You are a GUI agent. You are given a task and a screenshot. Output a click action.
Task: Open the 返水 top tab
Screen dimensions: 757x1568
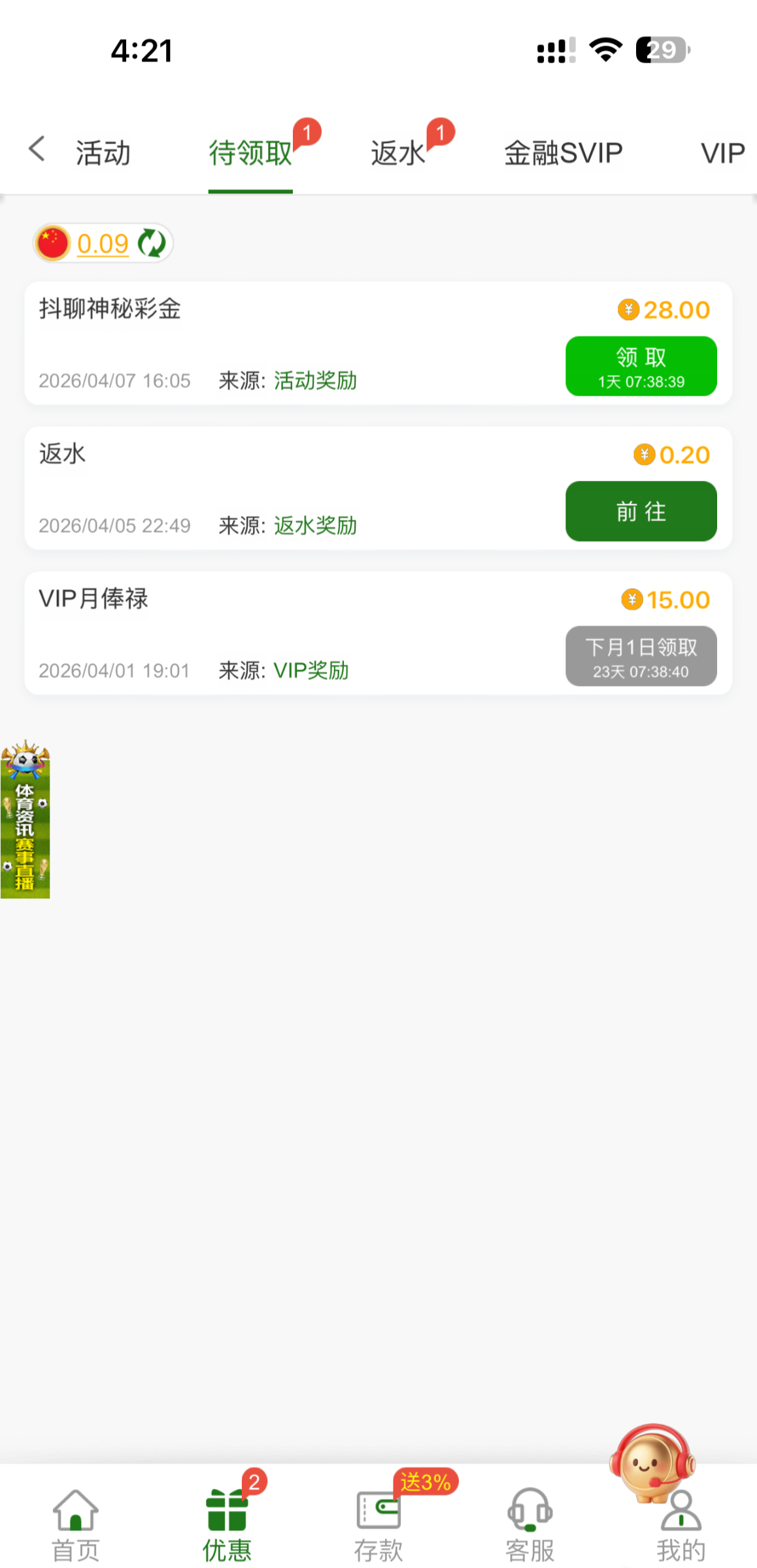point(398,154)
